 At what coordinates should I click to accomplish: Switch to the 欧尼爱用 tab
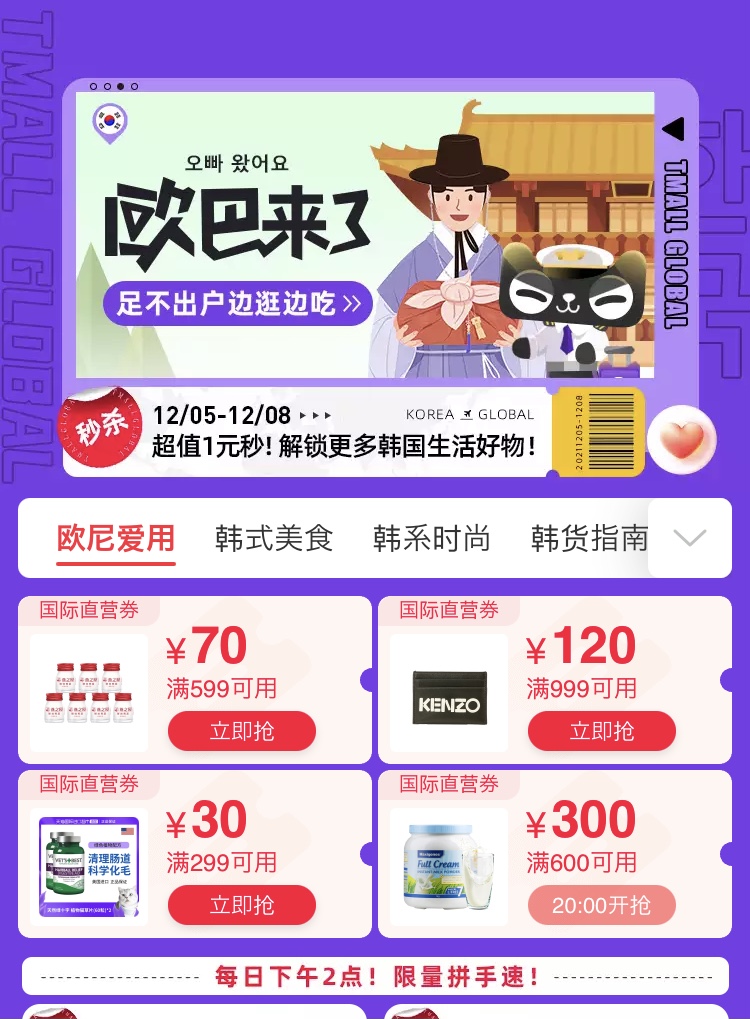116,539
